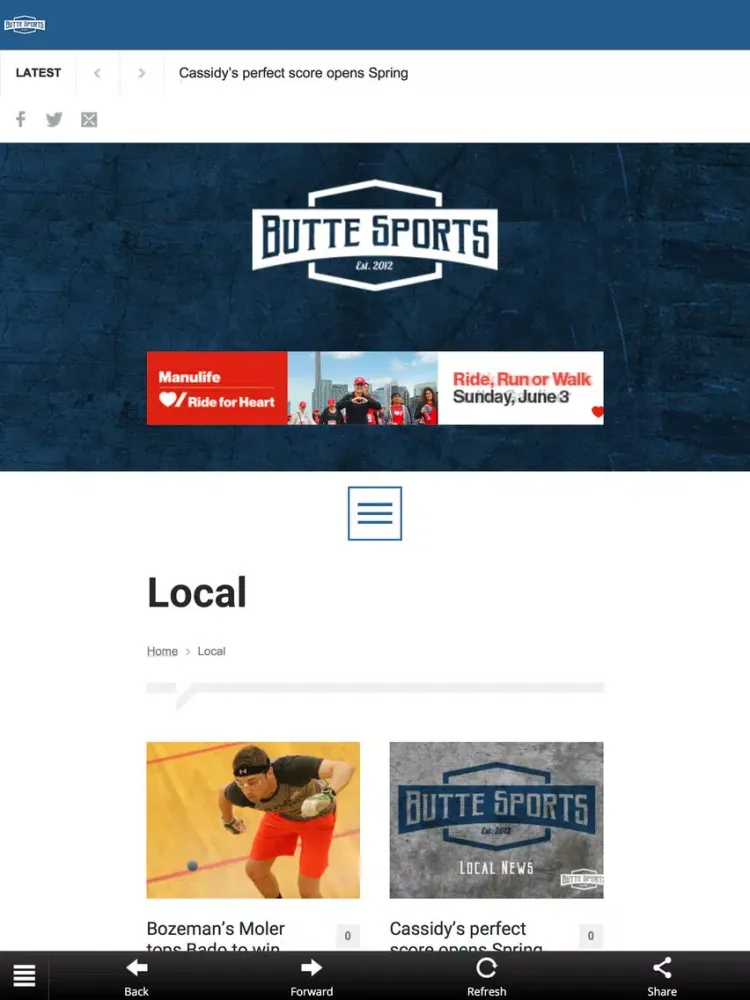Image resolution: width=750 pixels, height=1000 pixels.
Task: Toggle the hamburger navigation menu open
Action: (374, 512)
